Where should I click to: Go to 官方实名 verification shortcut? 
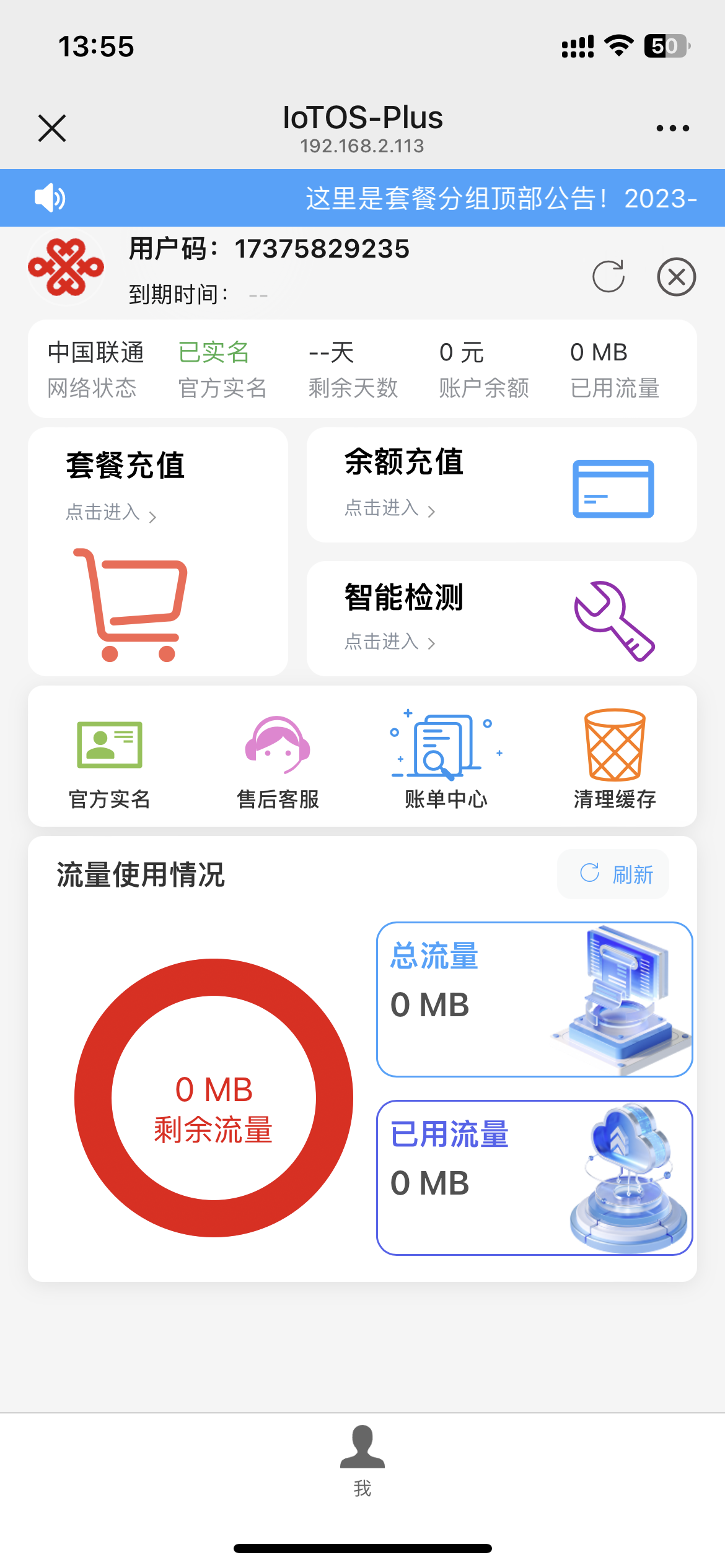tap(110, 757)
